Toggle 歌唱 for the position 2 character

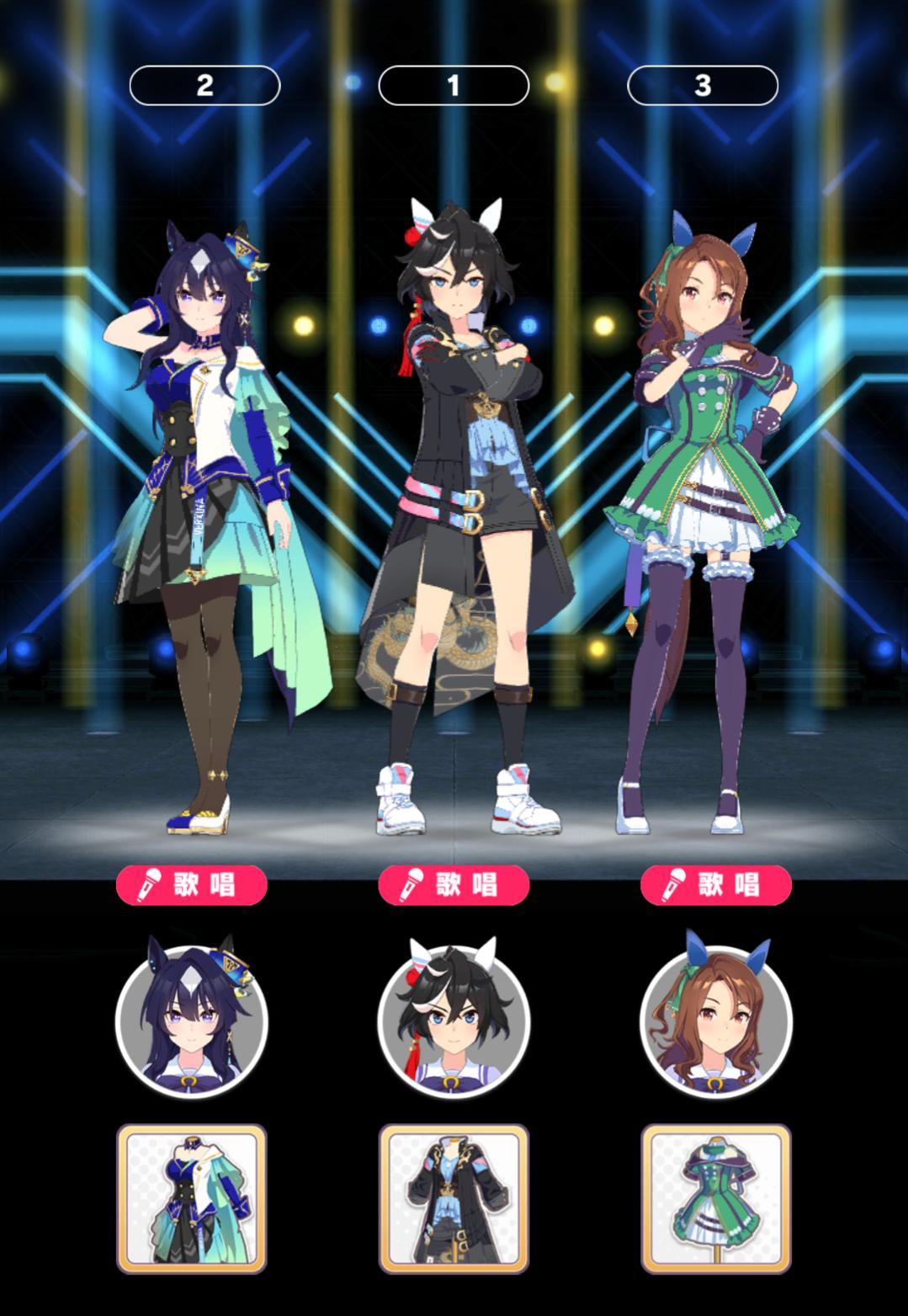click(191, 885)
